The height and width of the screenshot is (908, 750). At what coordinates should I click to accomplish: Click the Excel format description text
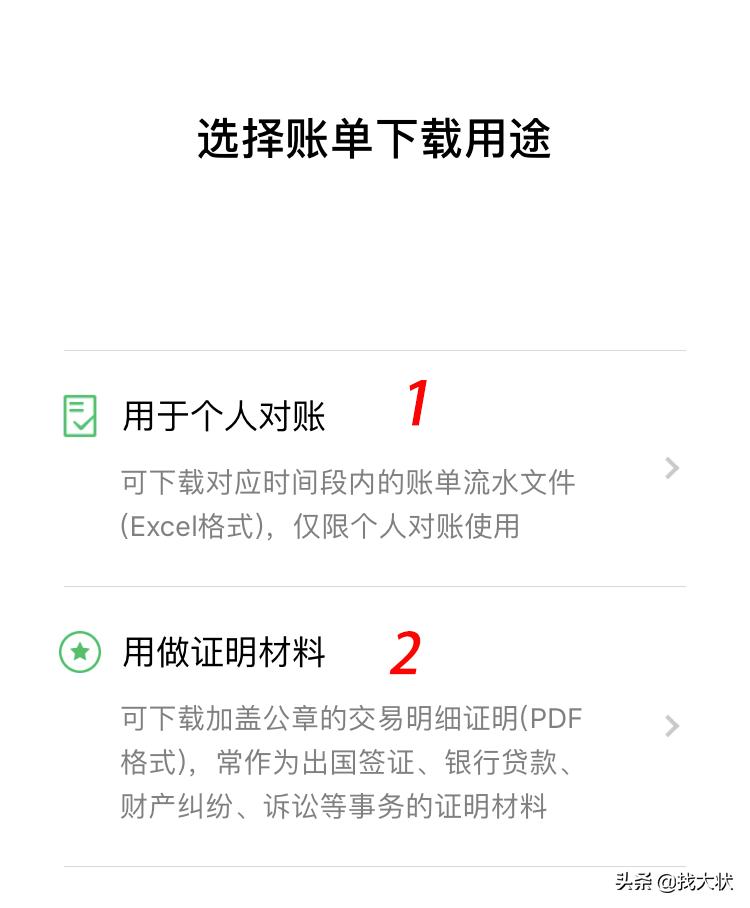350,505
